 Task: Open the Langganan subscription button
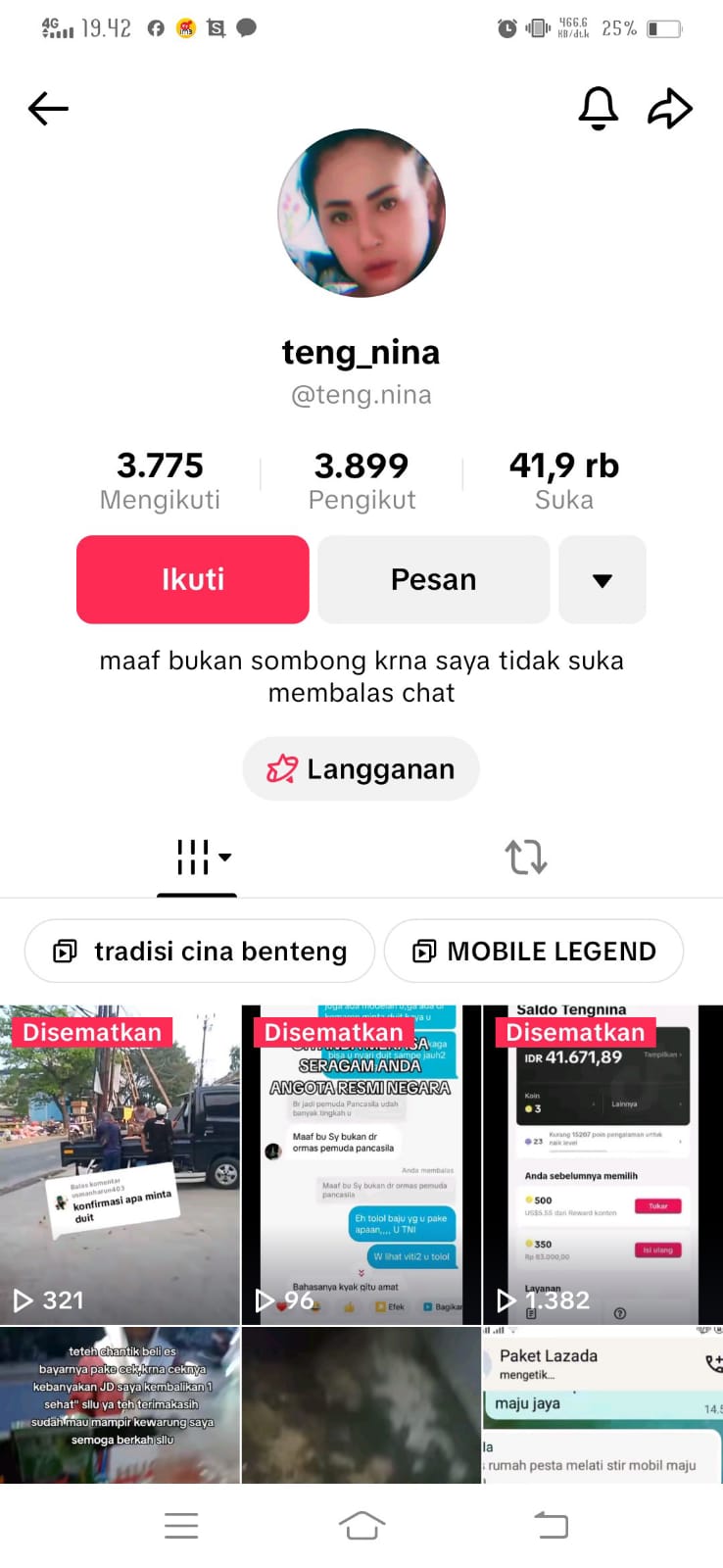[x=361, y=769]
